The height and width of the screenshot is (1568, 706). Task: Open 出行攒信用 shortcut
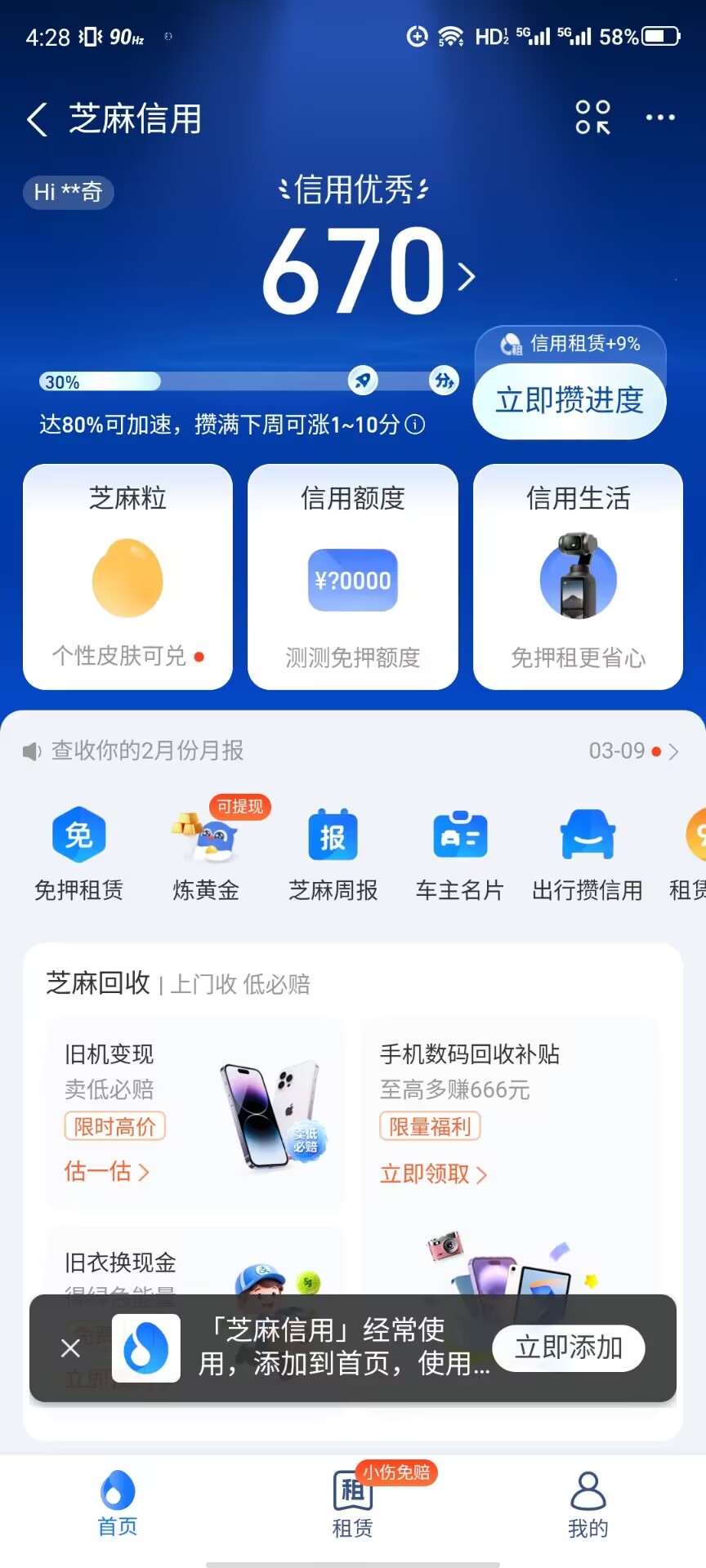(587, 855)
